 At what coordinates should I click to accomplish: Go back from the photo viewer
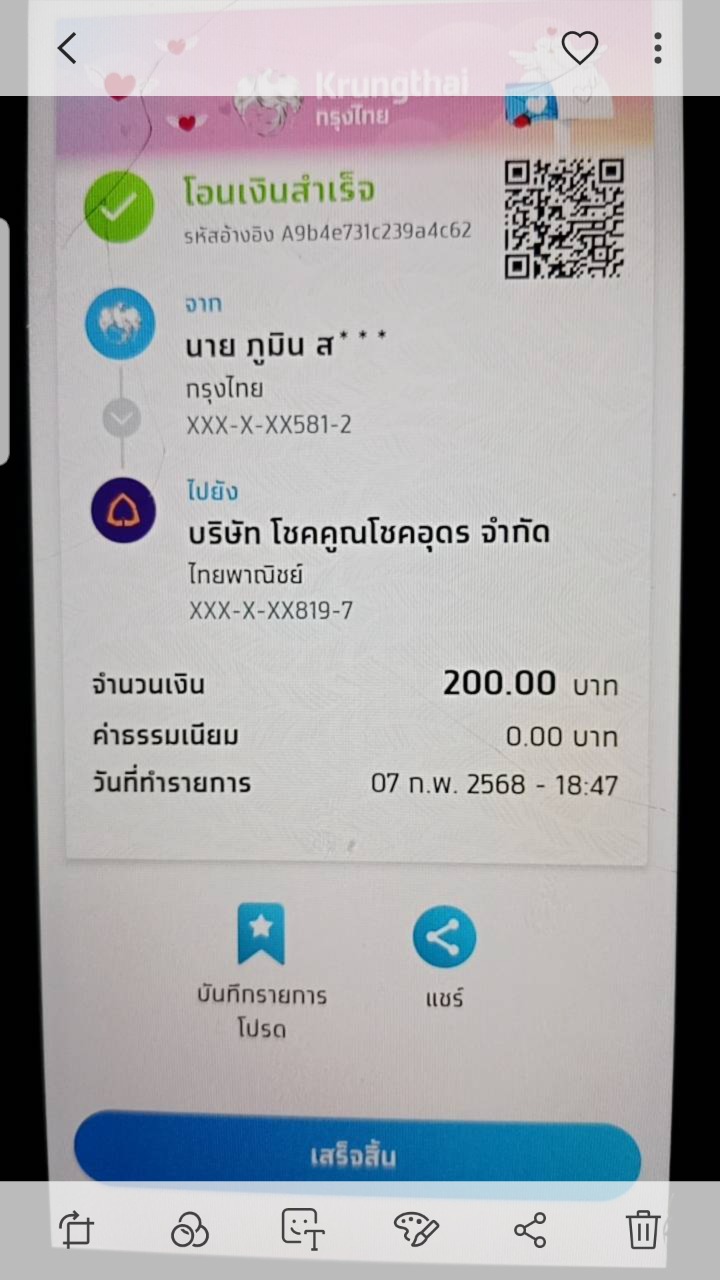pyautogui.click(x=67, y=47)
